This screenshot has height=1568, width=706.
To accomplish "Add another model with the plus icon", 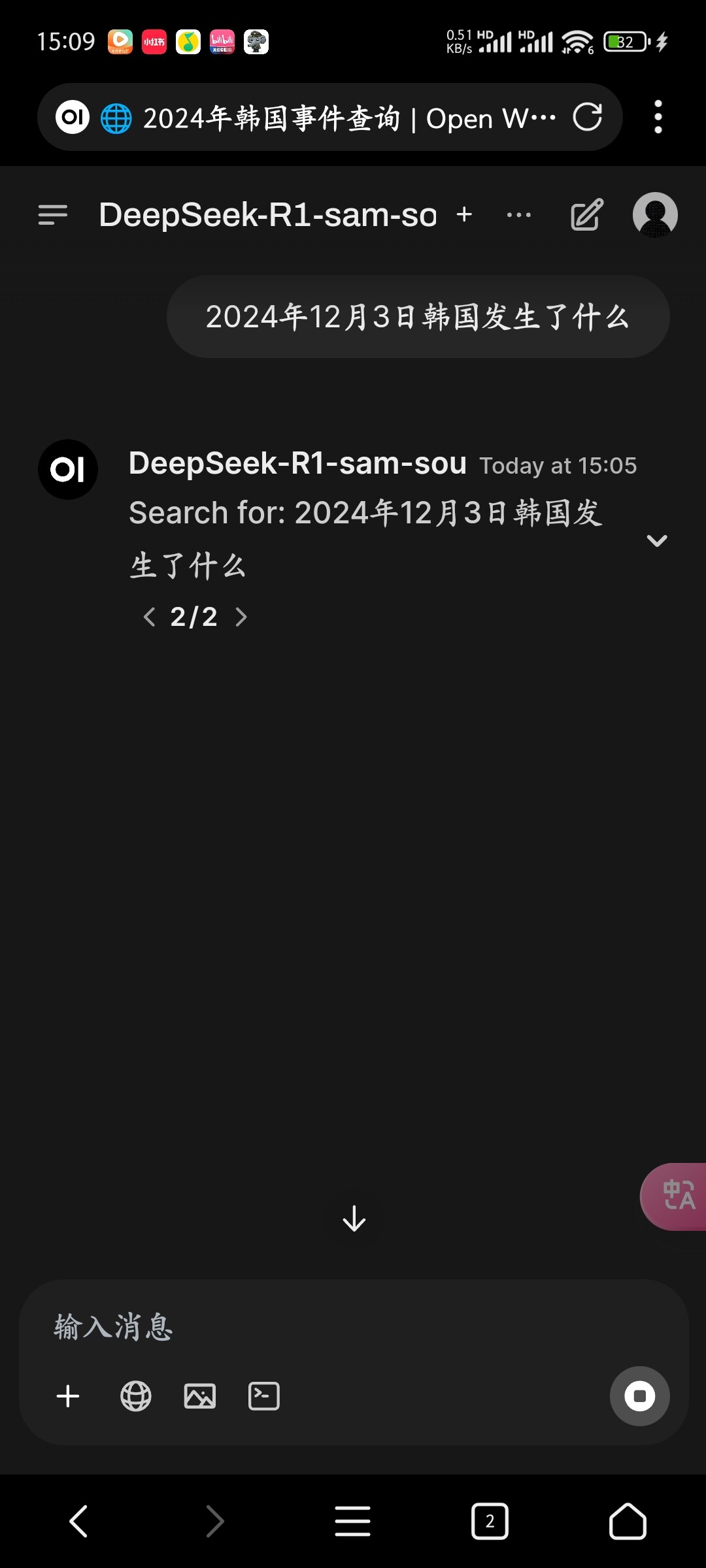I will [x=464, y=214].
